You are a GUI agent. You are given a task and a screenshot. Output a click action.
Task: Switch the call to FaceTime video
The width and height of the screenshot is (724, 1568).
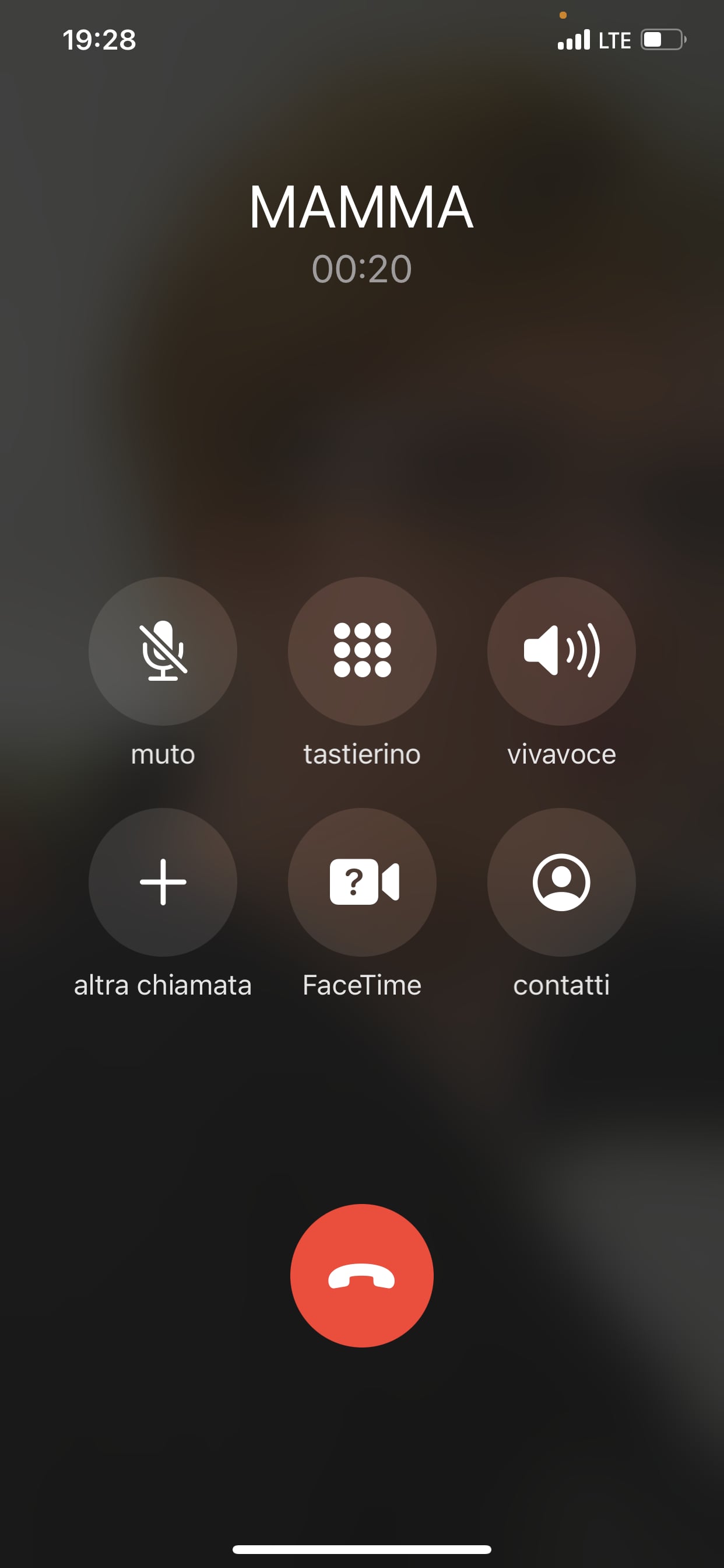coord(362,882)
